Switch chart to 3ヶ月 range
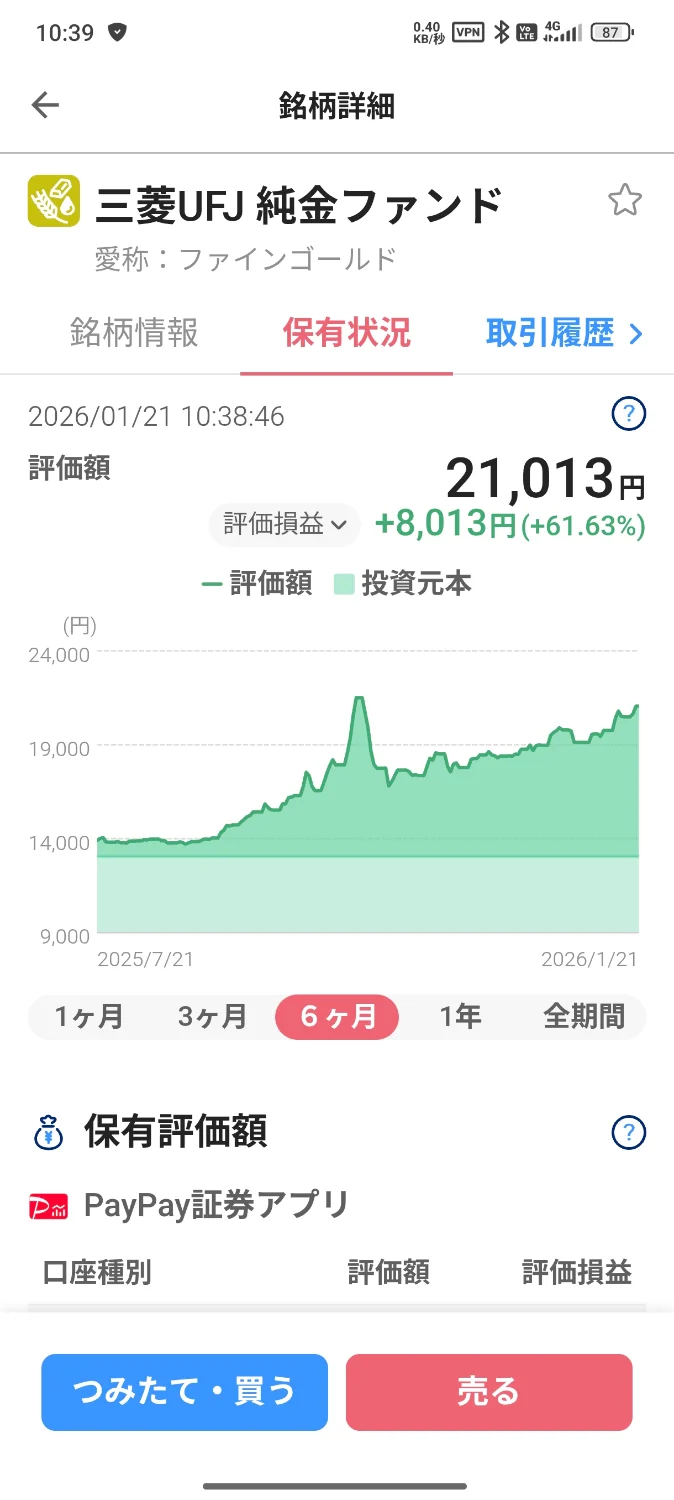This screenshot has width=674, height=1500. coord(212,1017)
